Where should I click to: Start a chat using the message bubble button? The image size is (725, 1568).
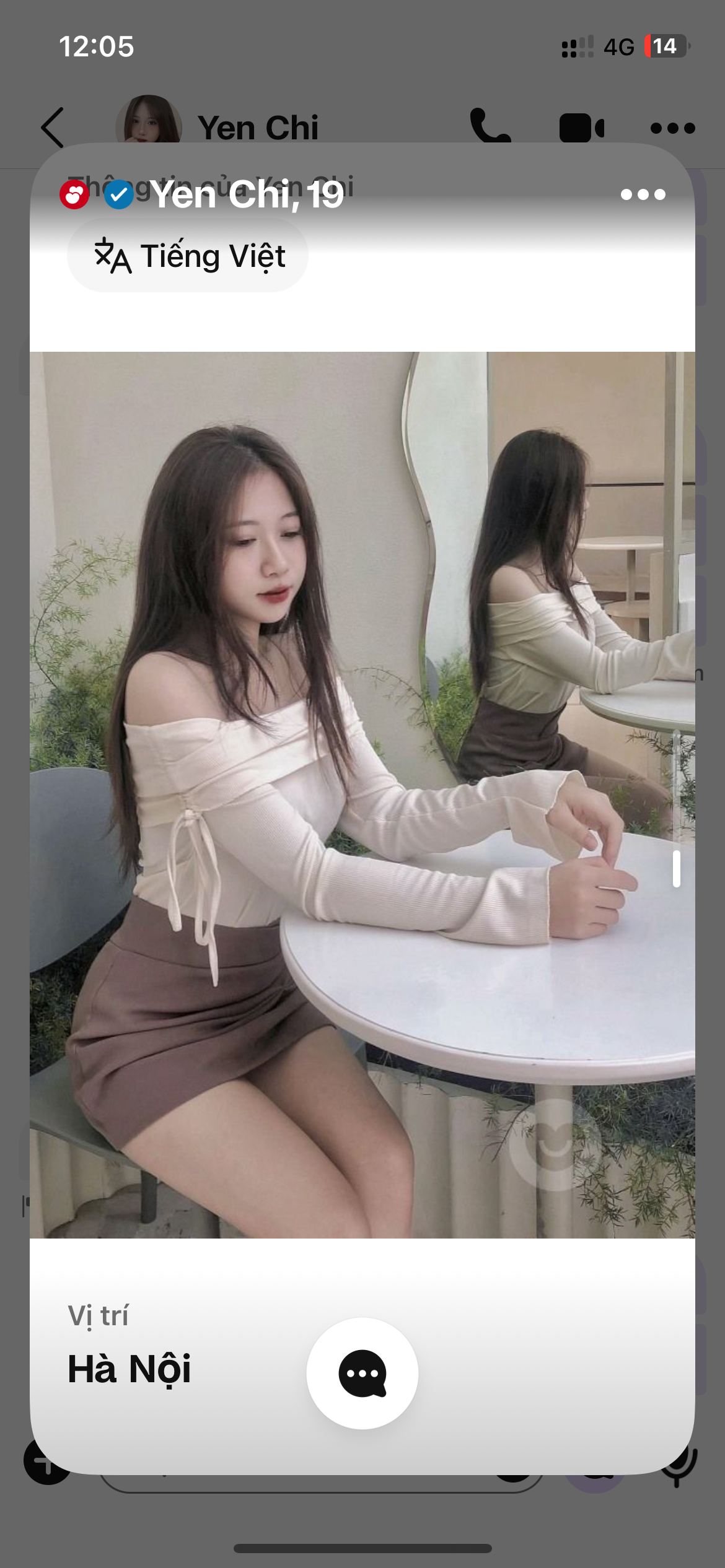click(x=362, y=1373)
